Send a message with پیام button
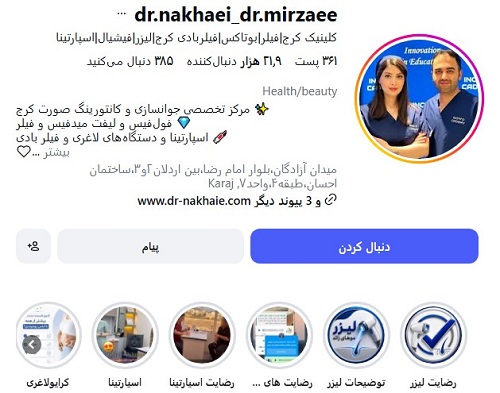The height and width of the screenshot is (393, 500). [150, 246]
